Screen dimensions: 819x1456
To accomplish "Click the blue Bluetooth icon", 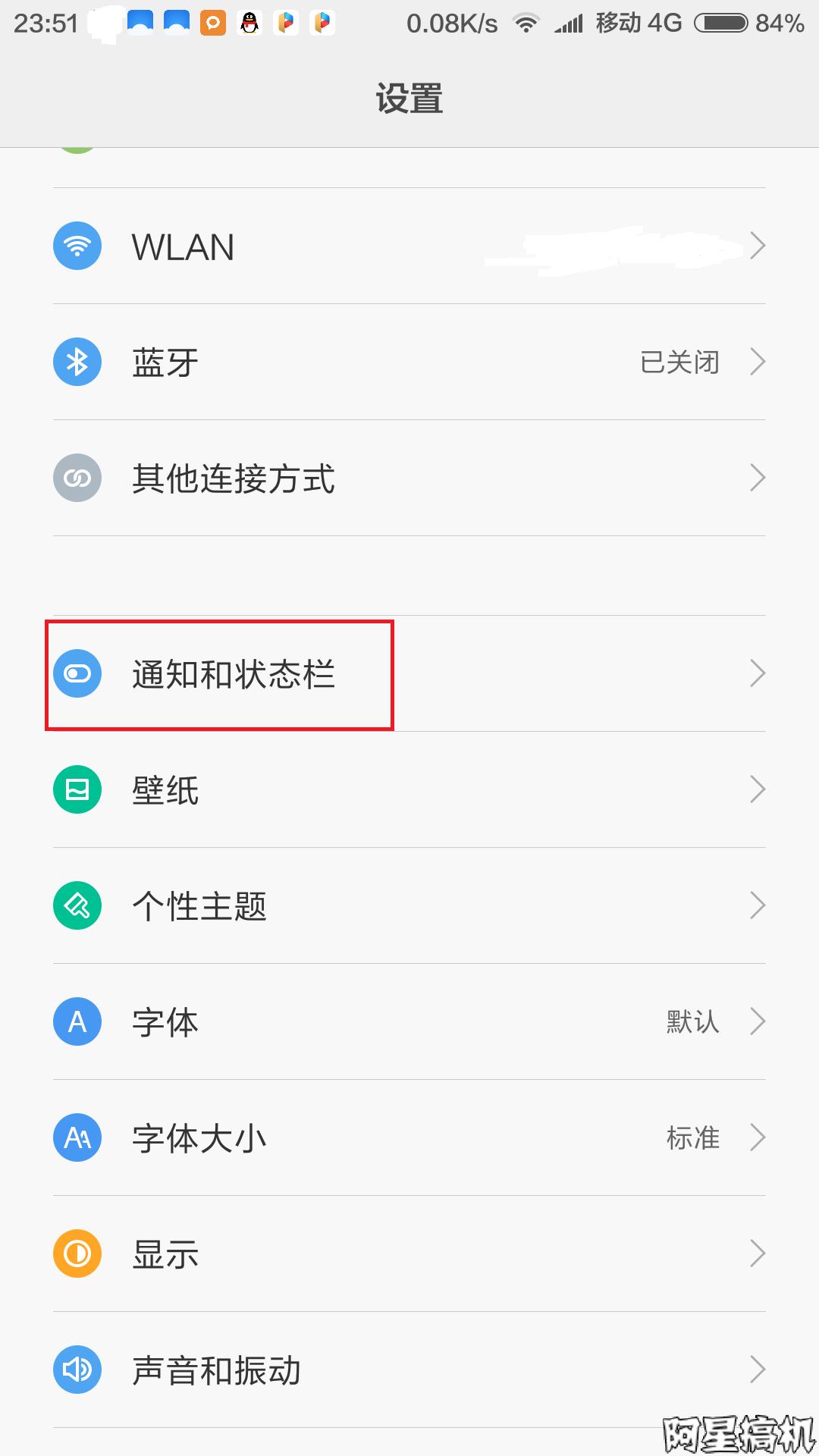I will (x=77, y=362).
